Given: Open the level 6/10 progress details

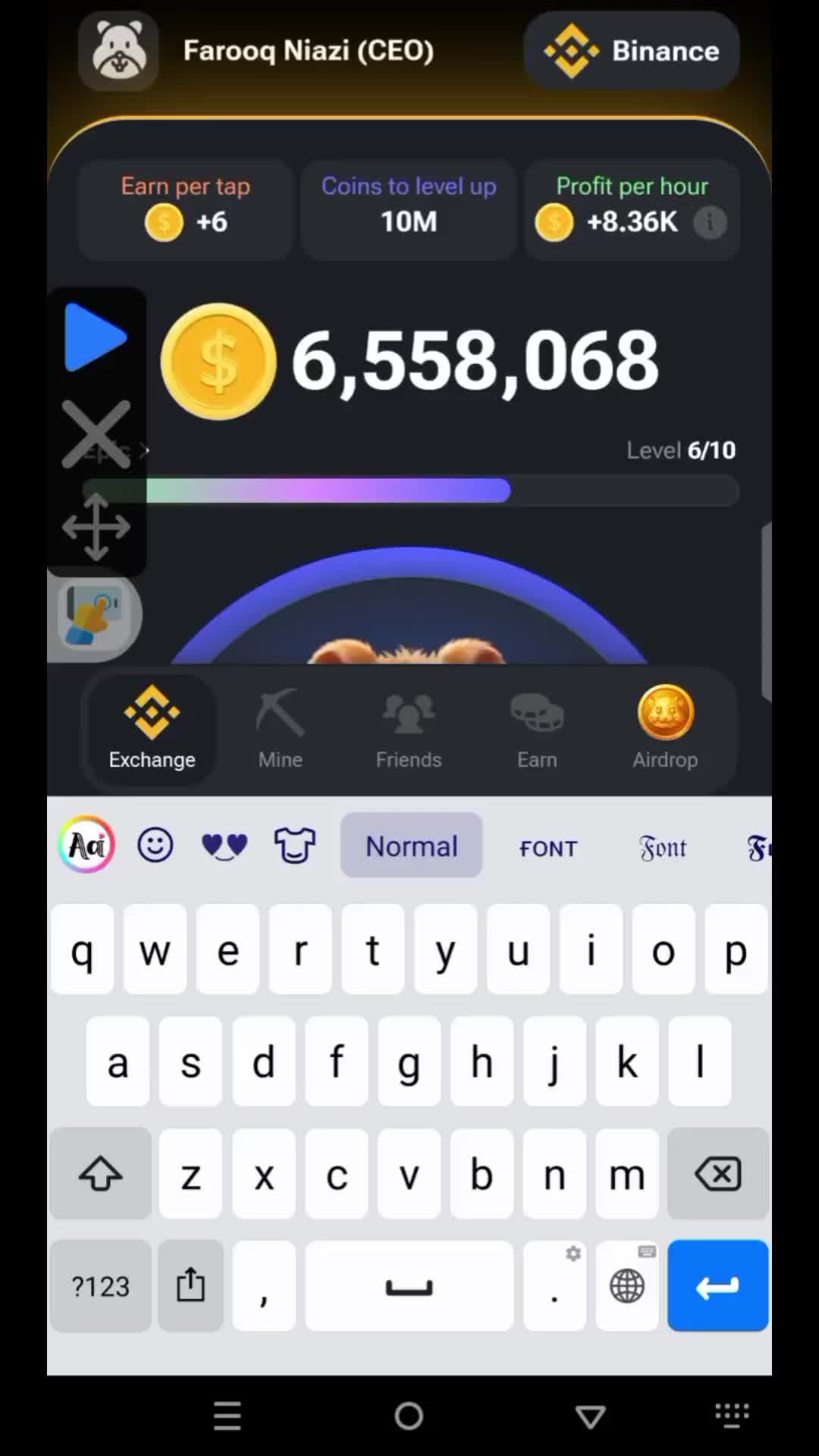Looking at the screenshot, I should pyautogui.click(x=680, y=450).
